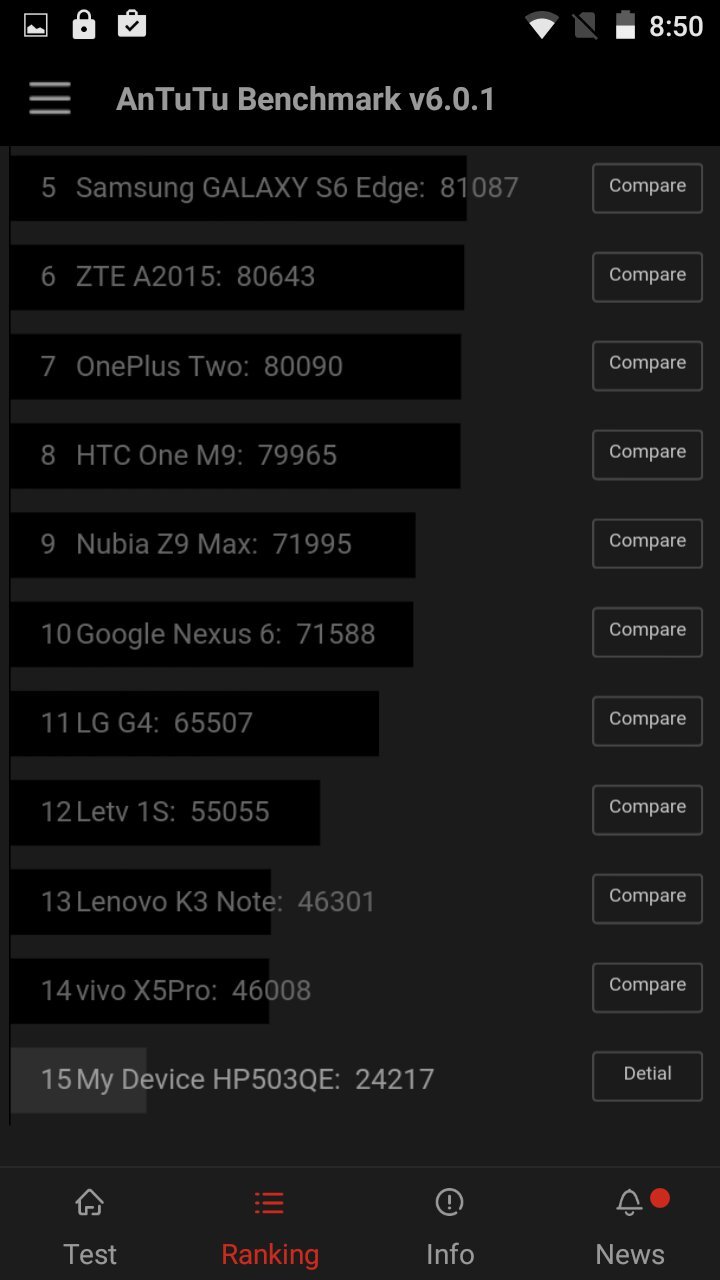Select the Ranking tab
The image size is (720, 1280).
tap(270, 1225)
